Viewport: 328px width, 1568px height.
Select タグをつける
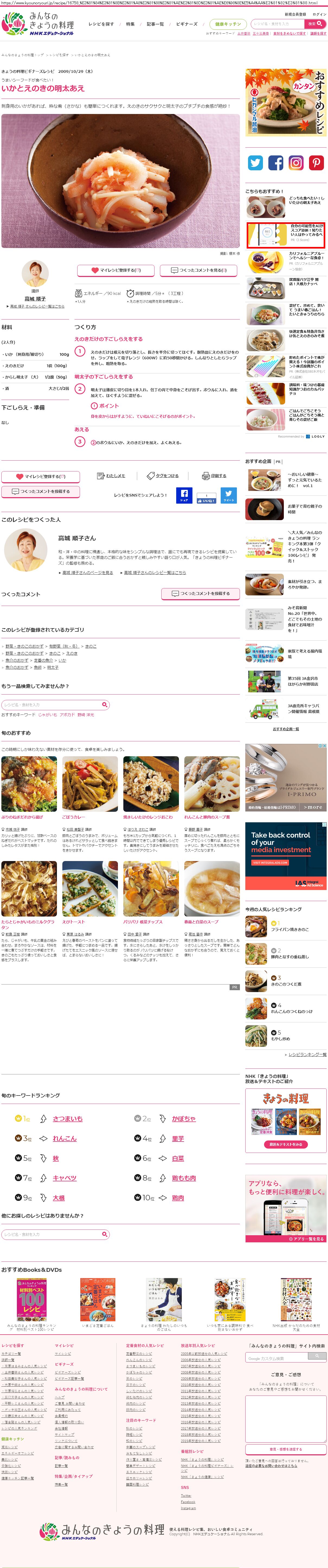point(163,476)
